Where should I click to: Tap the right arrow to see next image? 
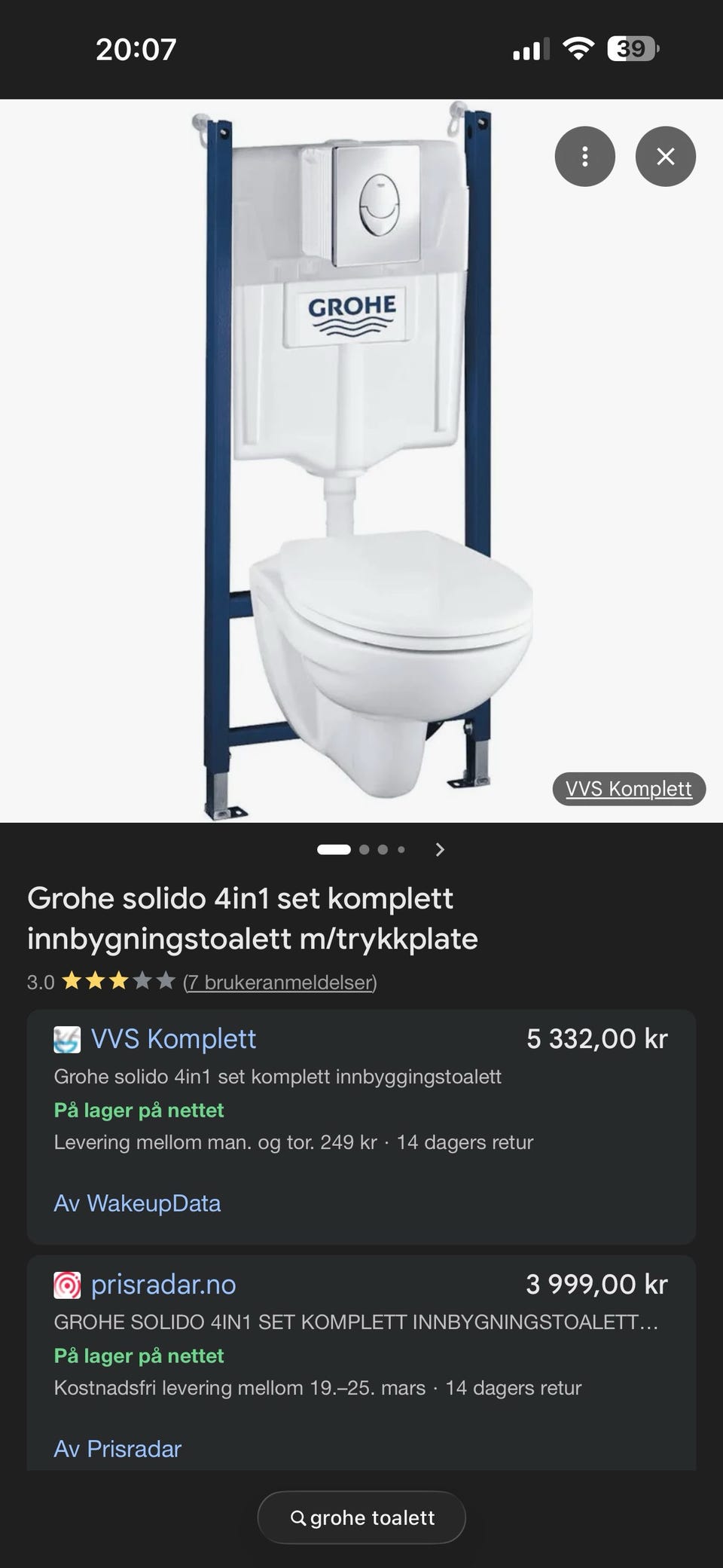pos(441,849)
